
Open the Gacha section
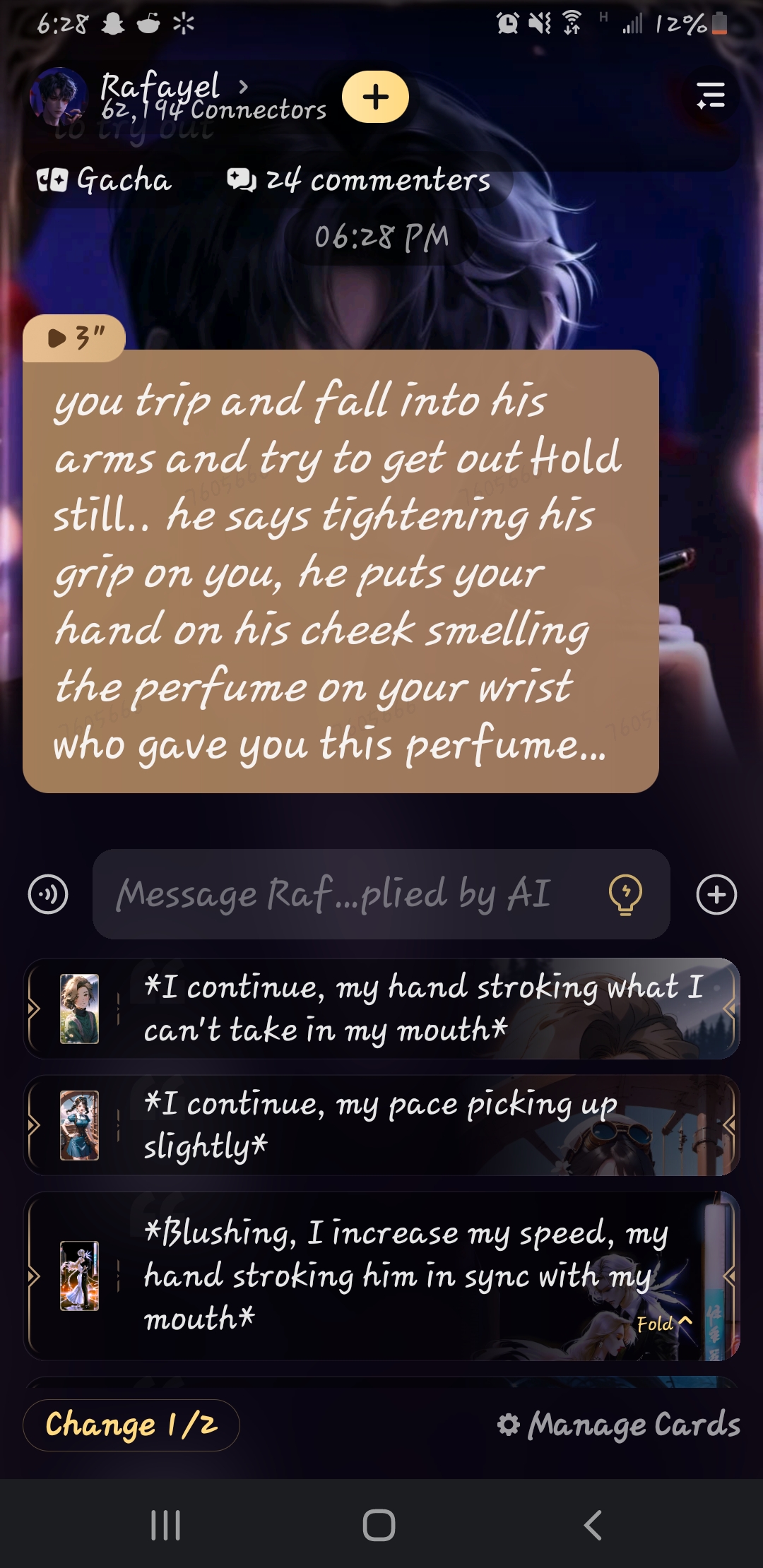105,181
